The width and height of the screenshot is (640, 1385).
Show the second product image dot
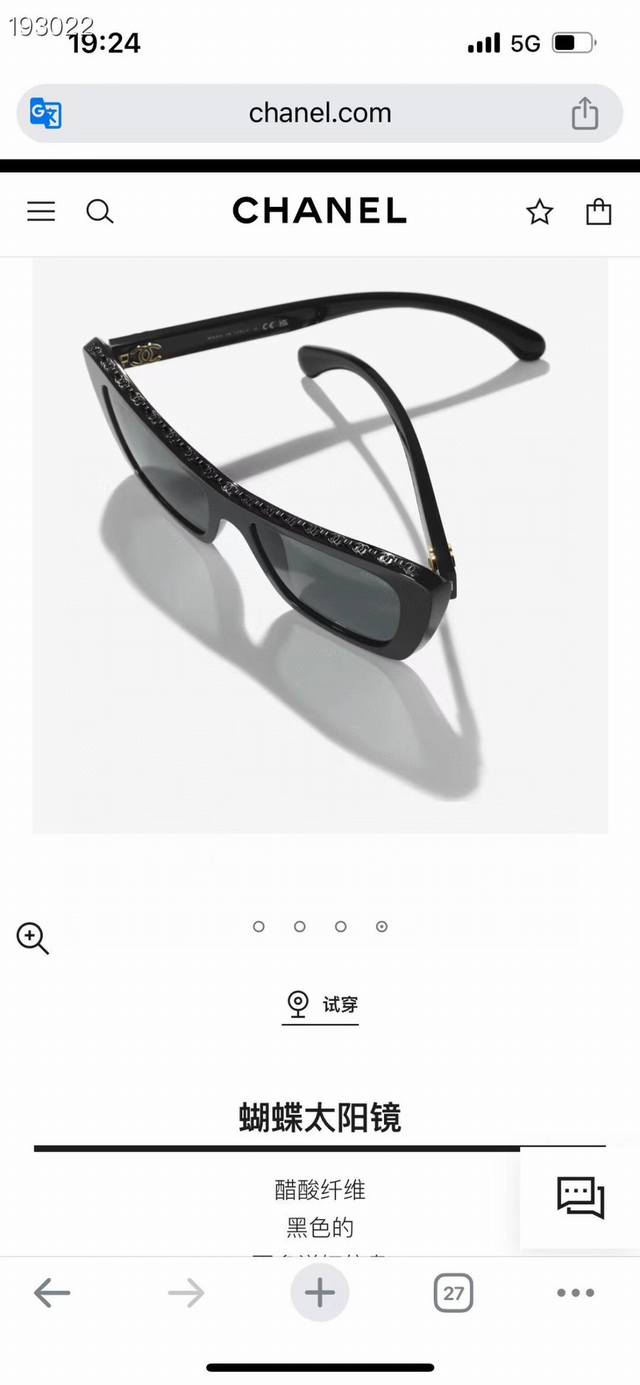pyautogui.click(x=300, y=927)
